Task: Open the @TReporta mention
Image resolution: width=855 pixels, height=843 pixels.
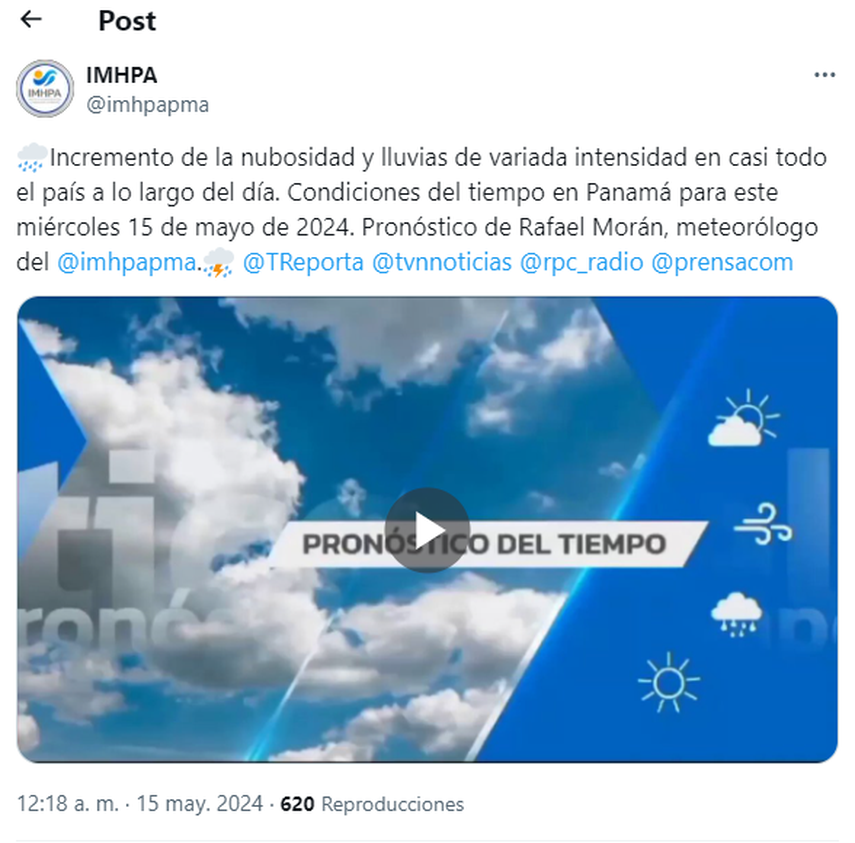Action: pyautogui.click(x=303, y=263)
